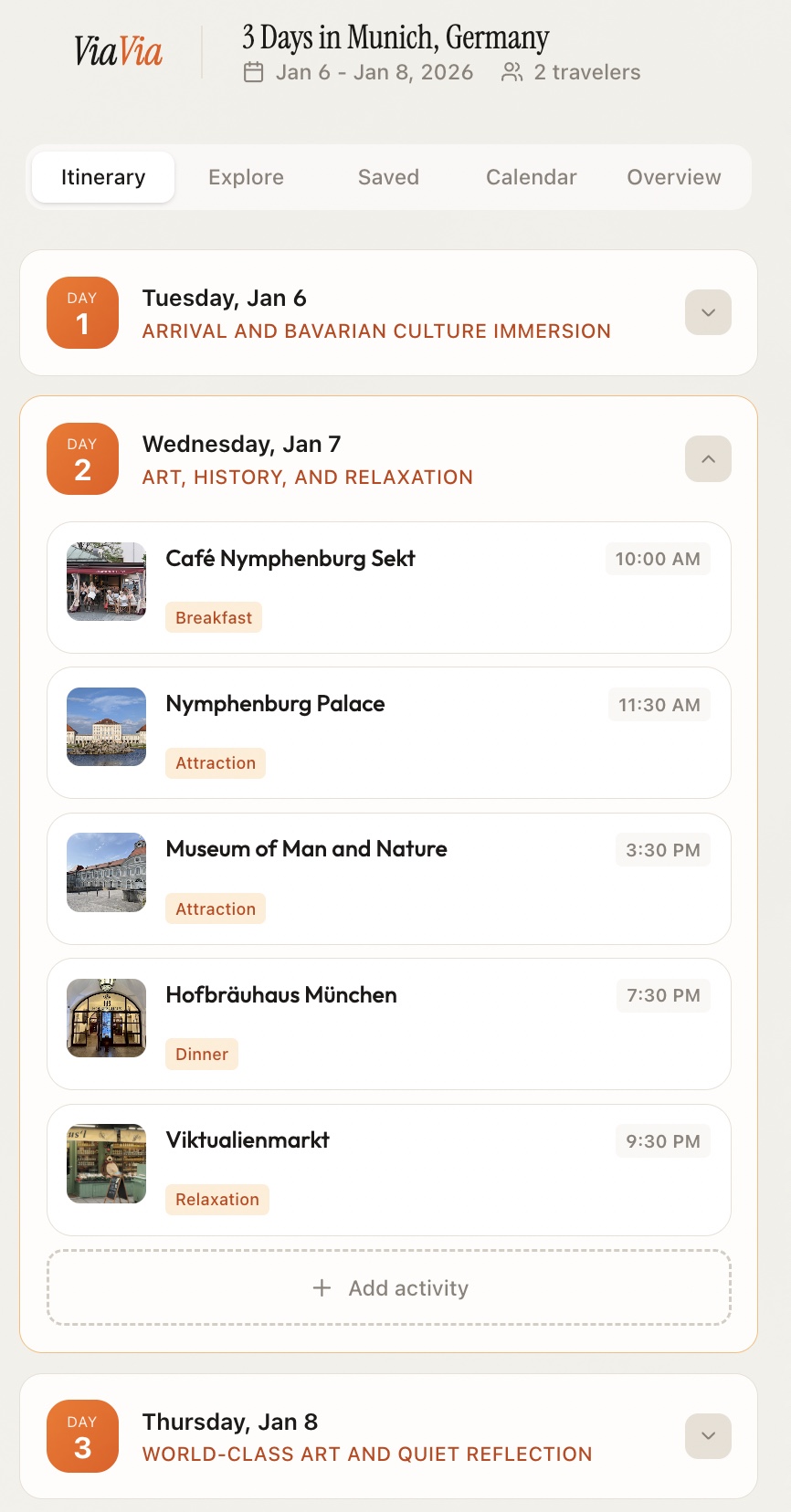The width and height of the screenshot is (791, 1512).
Task: Click the Relaxation tag on Viktualienmarkt
Action: pos(216,1199)
